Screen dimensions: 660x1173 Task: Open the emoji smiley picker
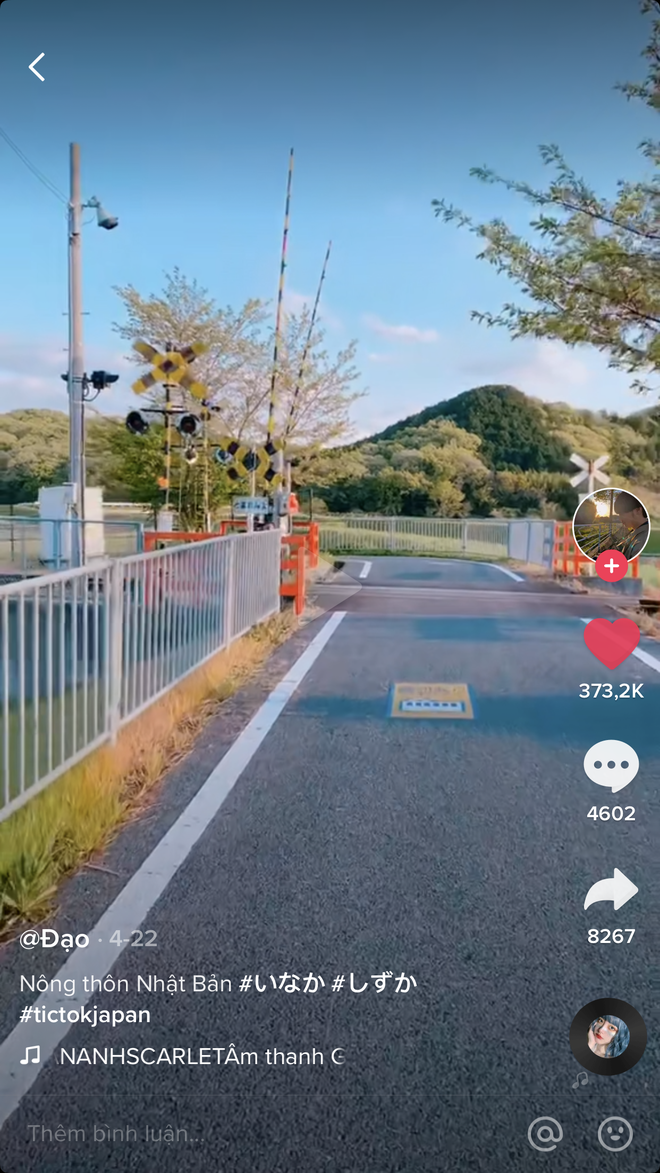pyautogui.click(x=615, y=1133)
